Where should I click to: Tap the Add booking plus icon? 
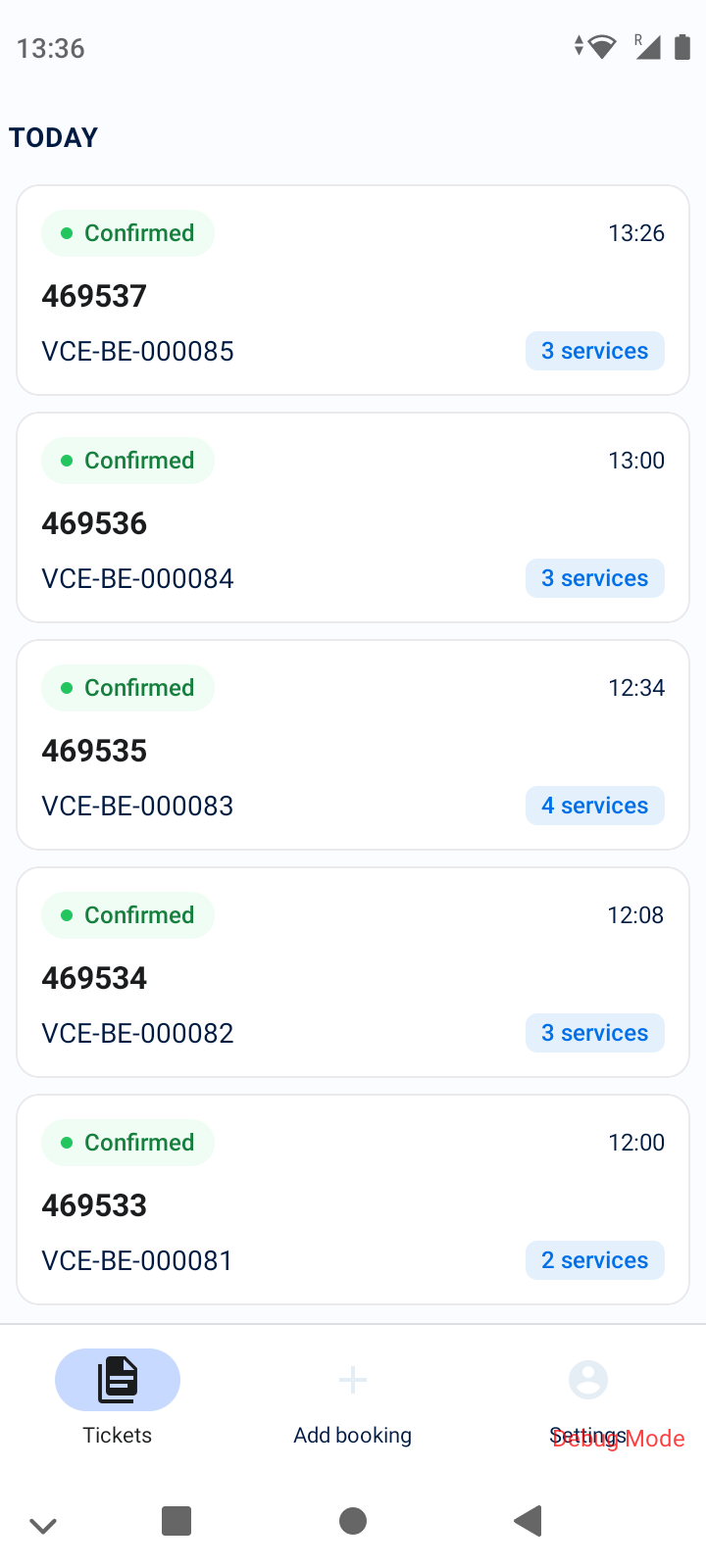[352, 1379]
